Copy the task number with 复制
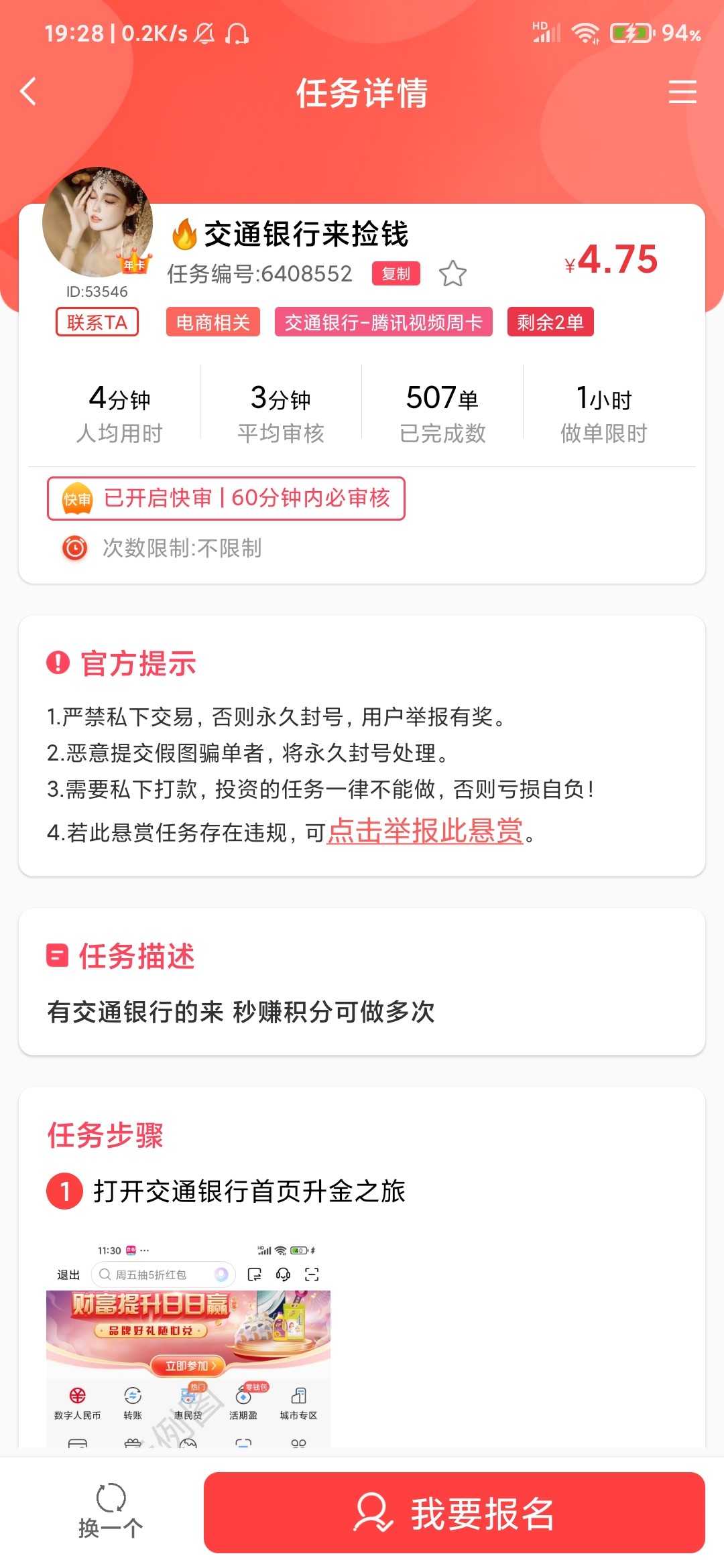Viewport: 724px width, 1568px height. click(396, 273)
